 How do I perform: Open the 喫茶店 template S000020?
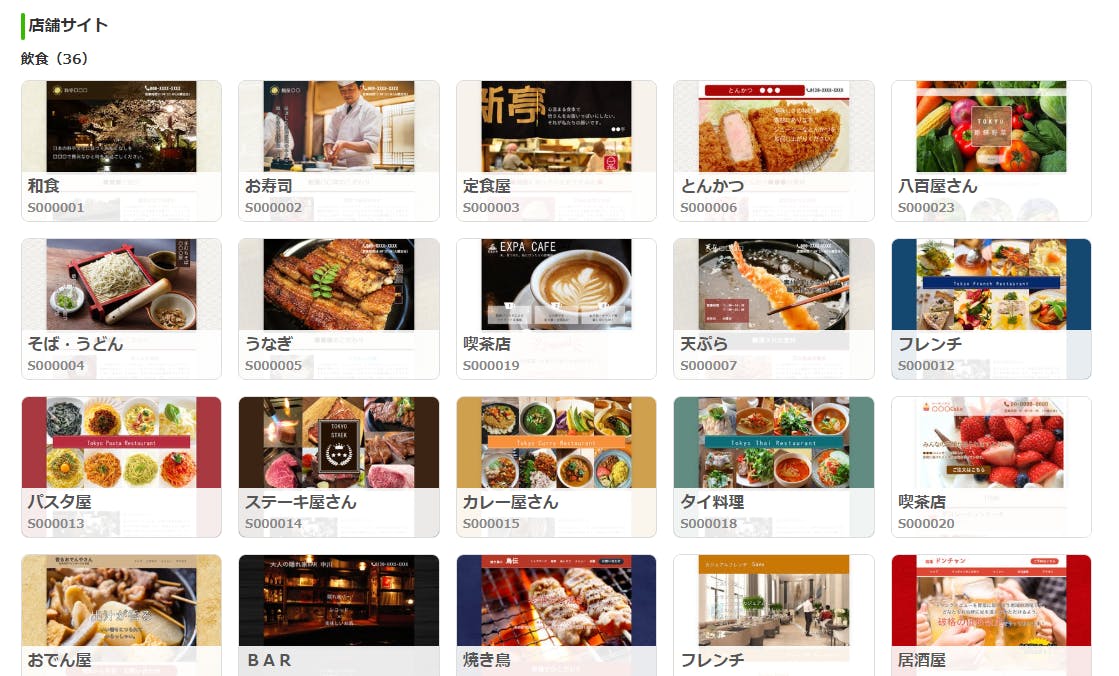point(991,466)
